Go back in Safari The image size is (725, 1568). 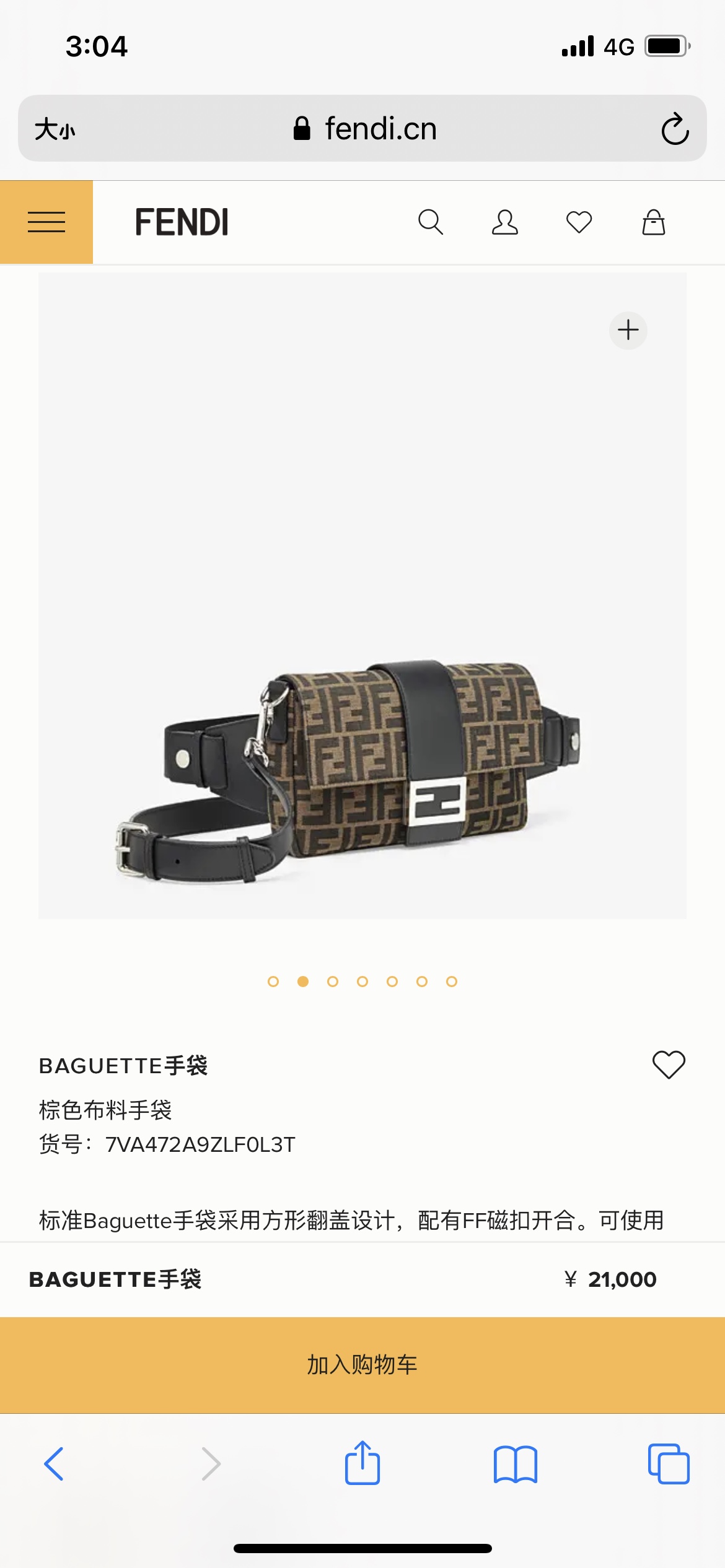point(54,1464)
